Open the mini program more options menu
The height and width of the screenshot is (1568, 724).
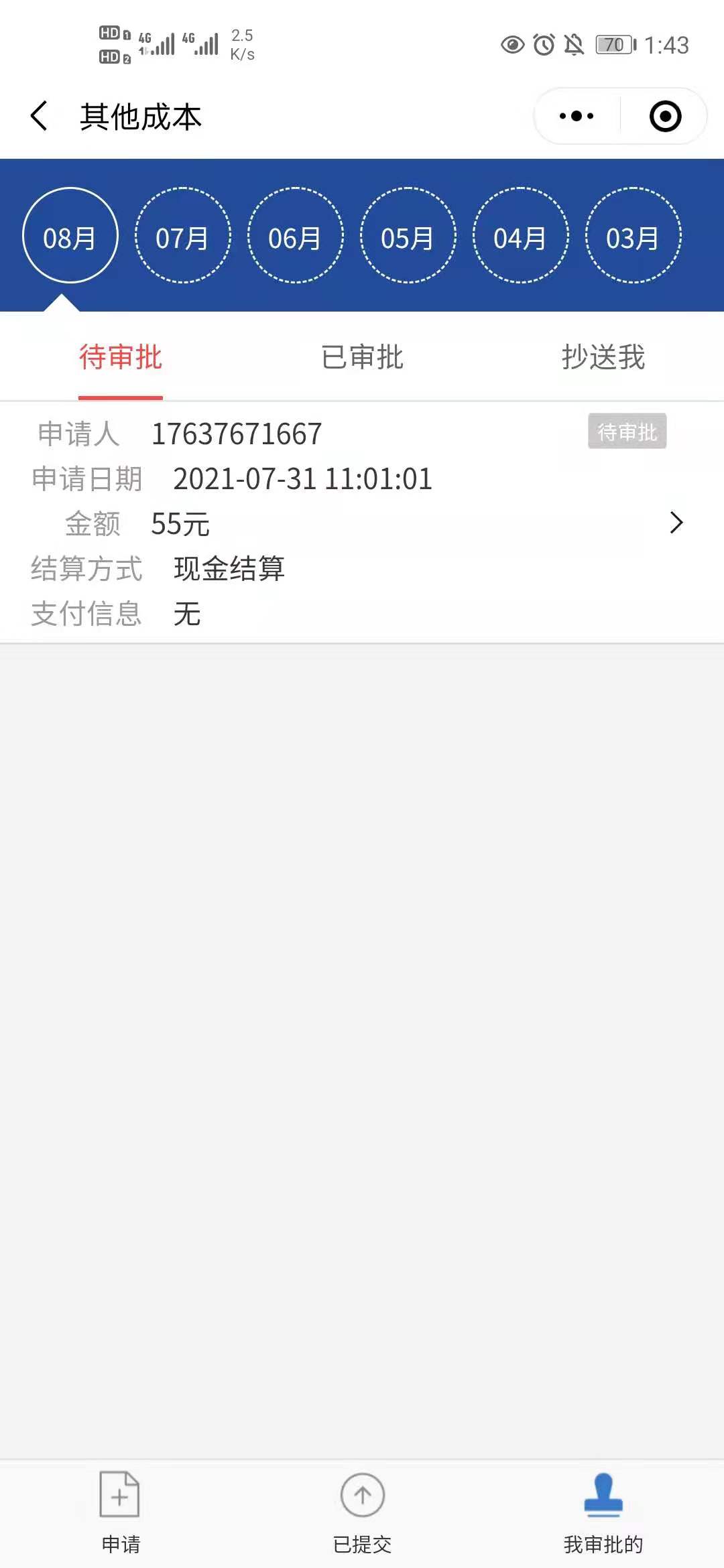coord(577,116)
